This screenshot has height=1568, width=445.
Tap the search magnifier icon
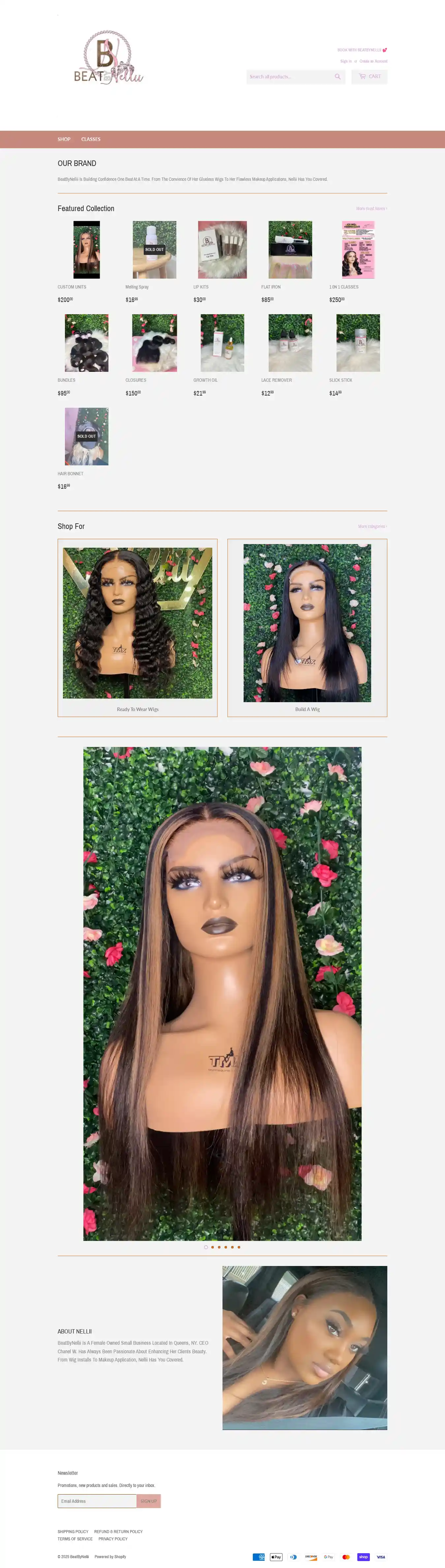[x=338, y=77]
